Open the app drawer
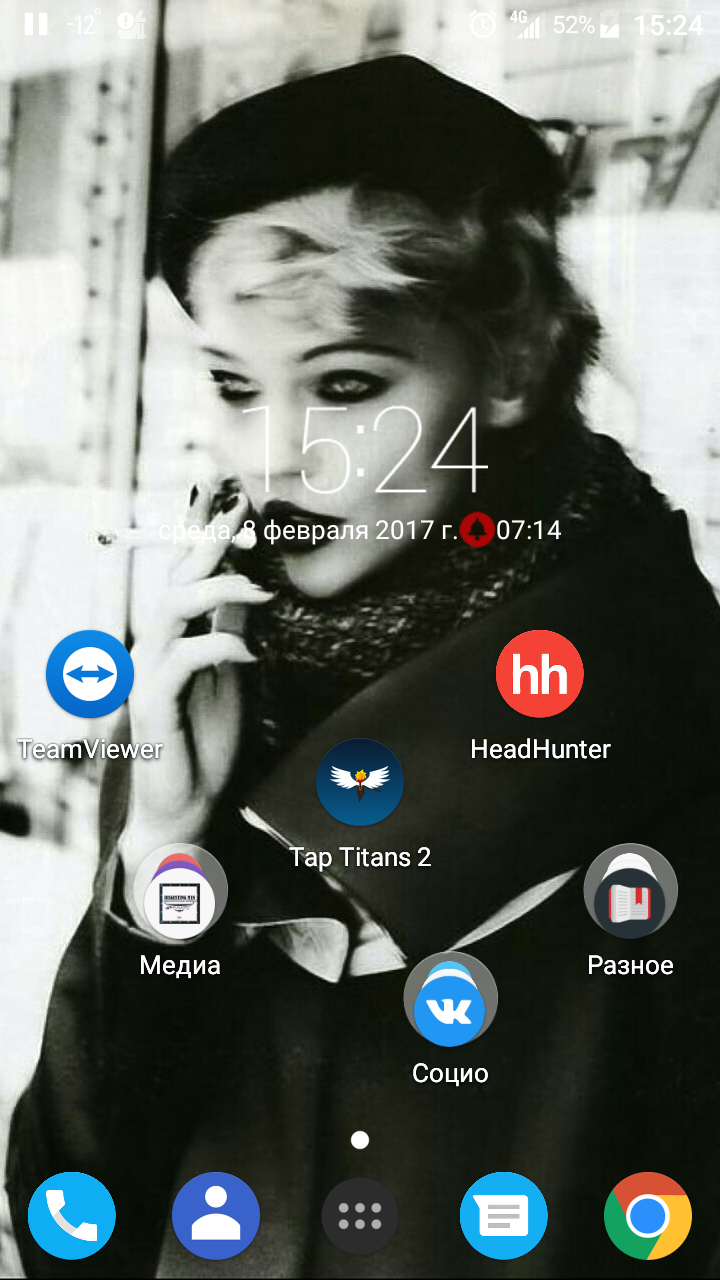 pos(360,1216)
